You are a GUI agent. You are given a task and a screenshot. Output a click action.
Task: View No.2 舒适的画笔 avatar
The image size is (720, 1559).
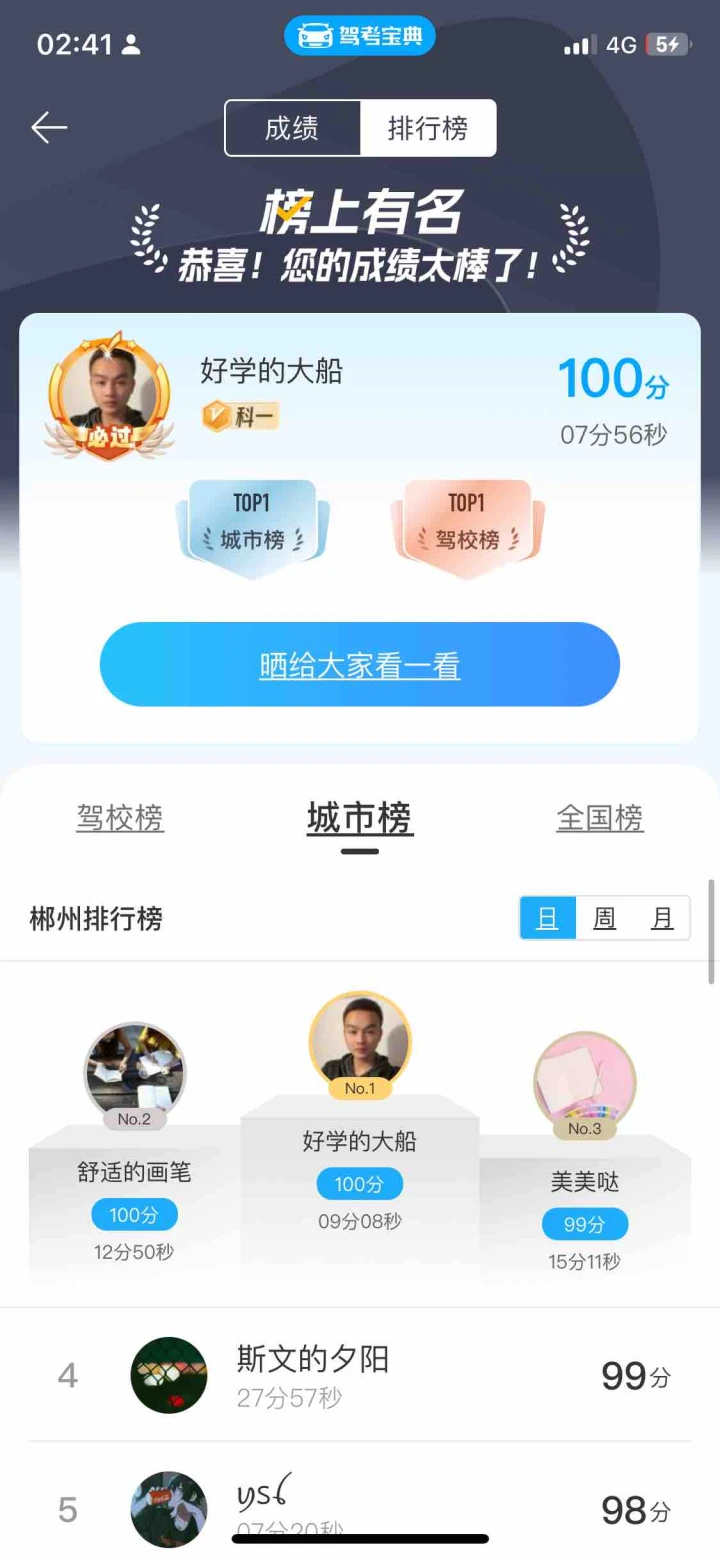[135, 1070]
